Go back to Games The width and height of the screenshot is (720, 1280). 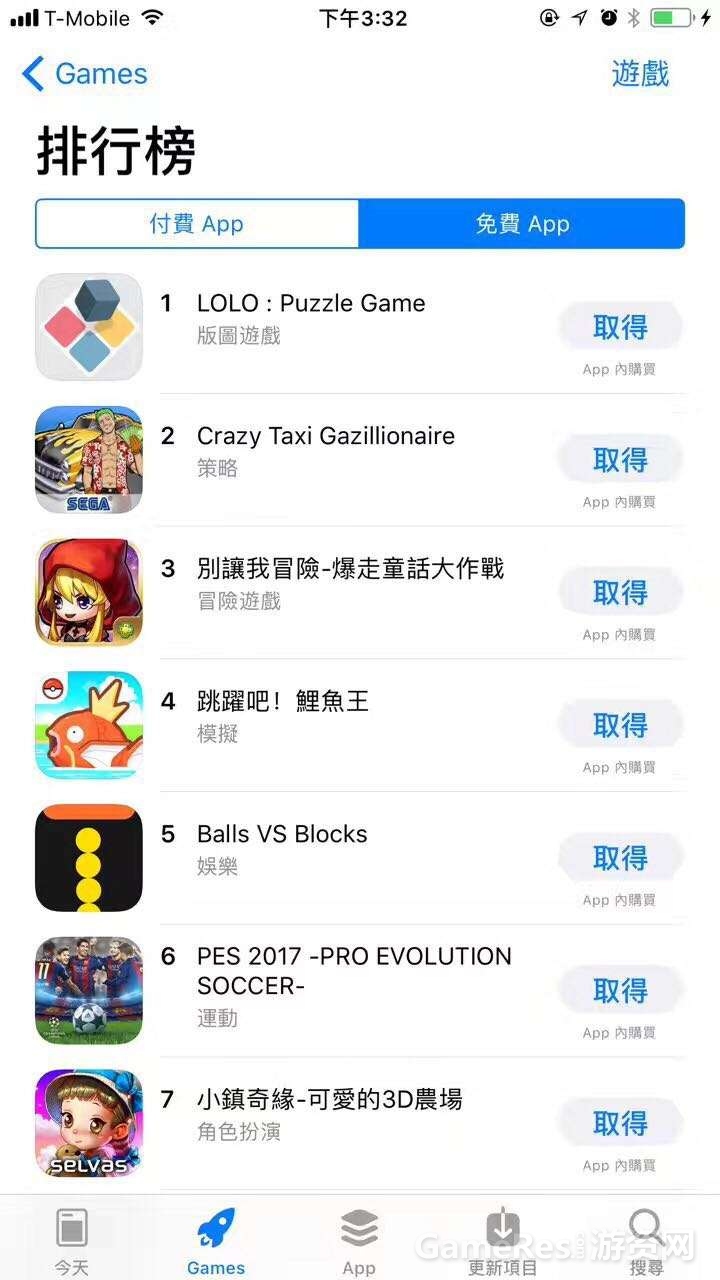84,74
